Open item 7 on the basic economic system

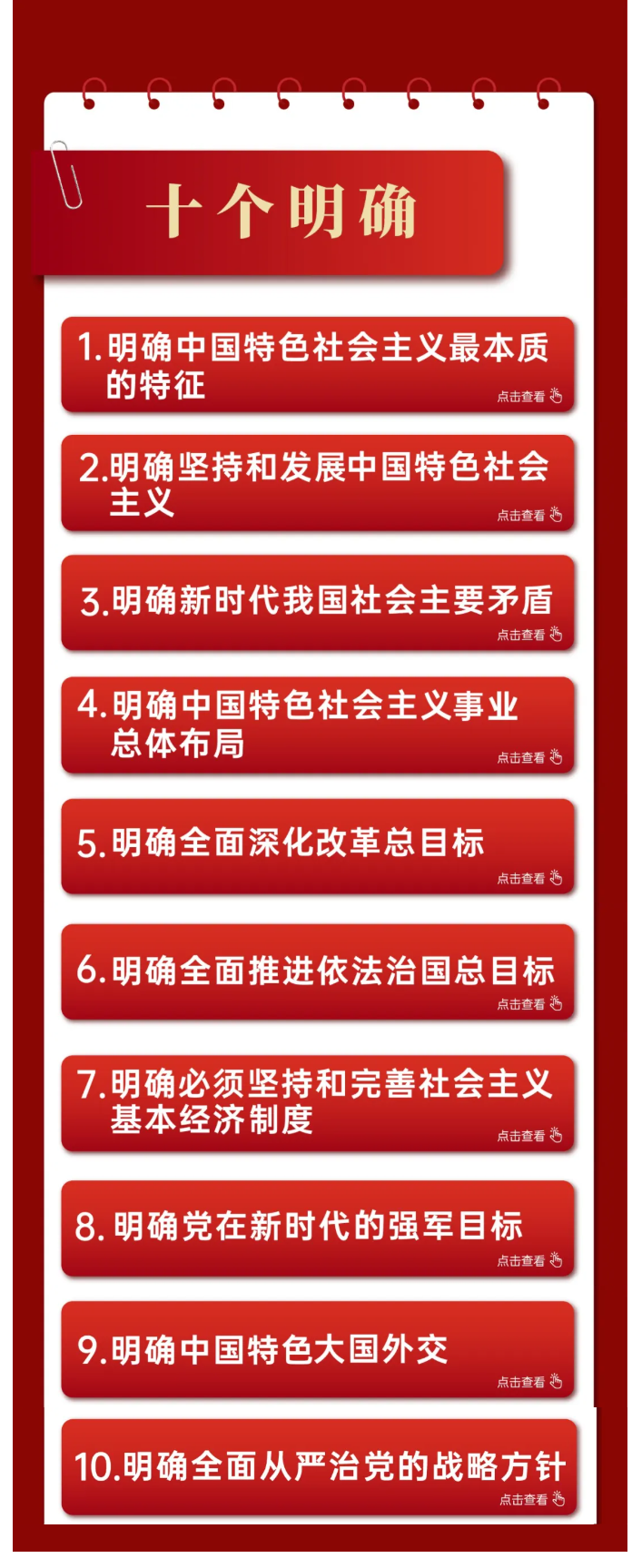[318, 1103]
